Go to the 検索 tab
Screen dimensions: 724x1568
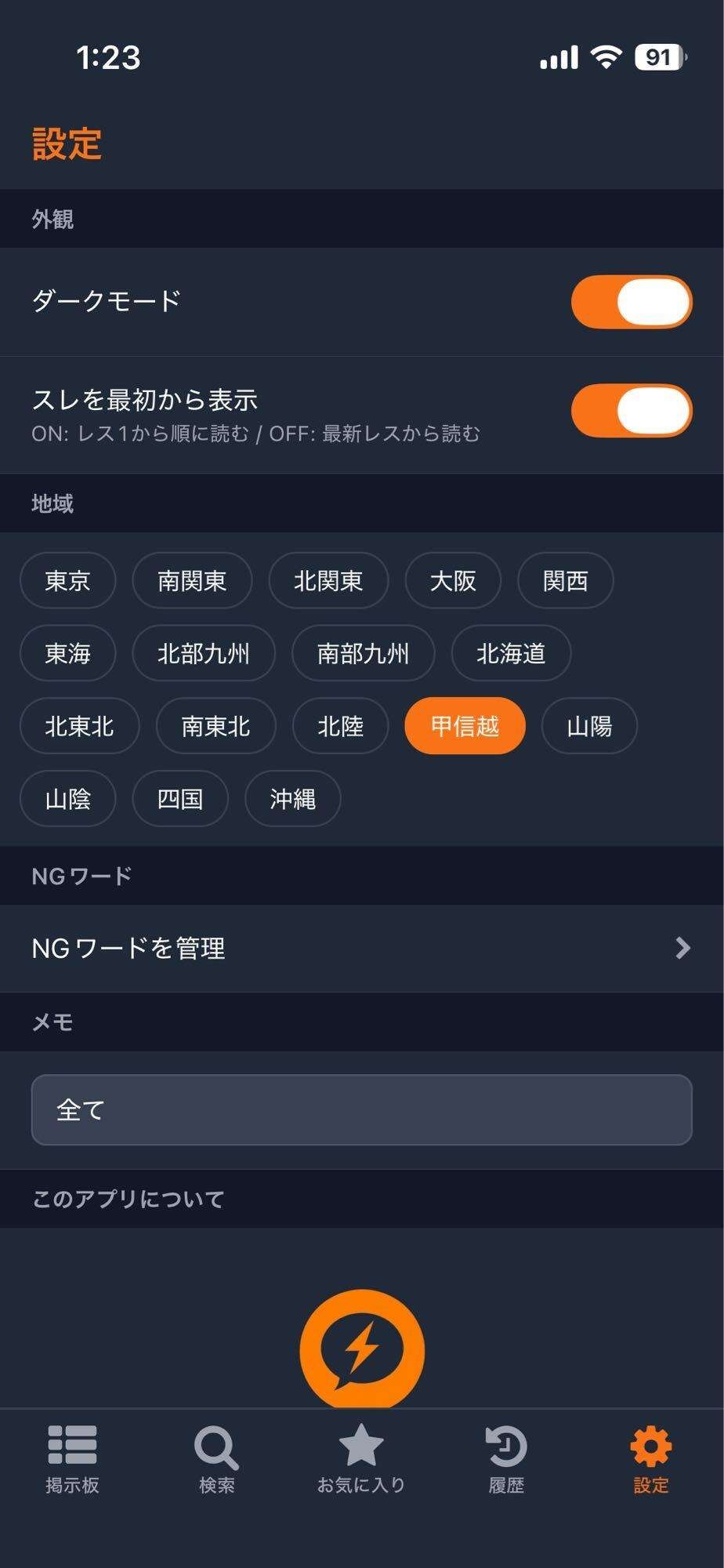point(216,1460)
